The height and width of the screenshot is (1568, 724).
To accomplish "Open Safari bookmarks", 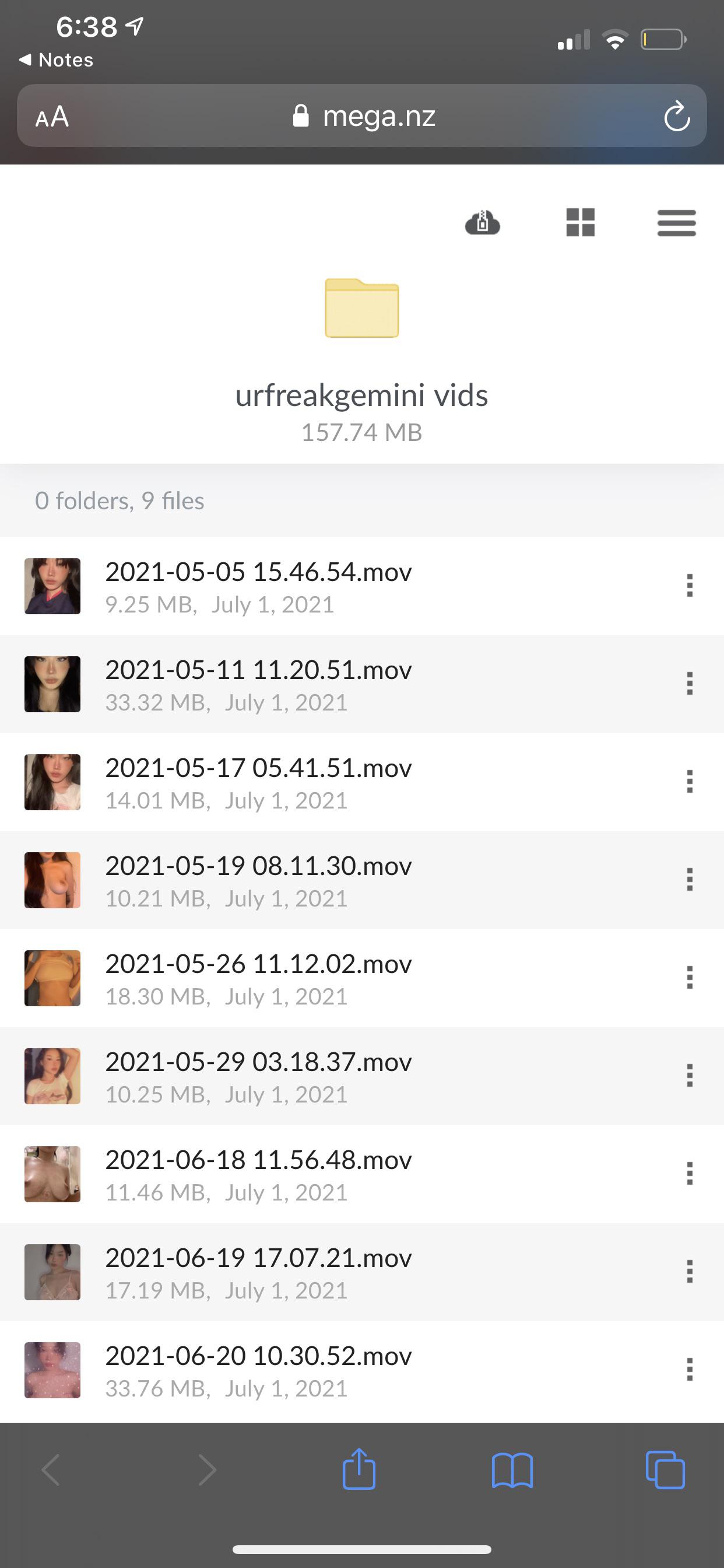I will [x=512, y=1471].
